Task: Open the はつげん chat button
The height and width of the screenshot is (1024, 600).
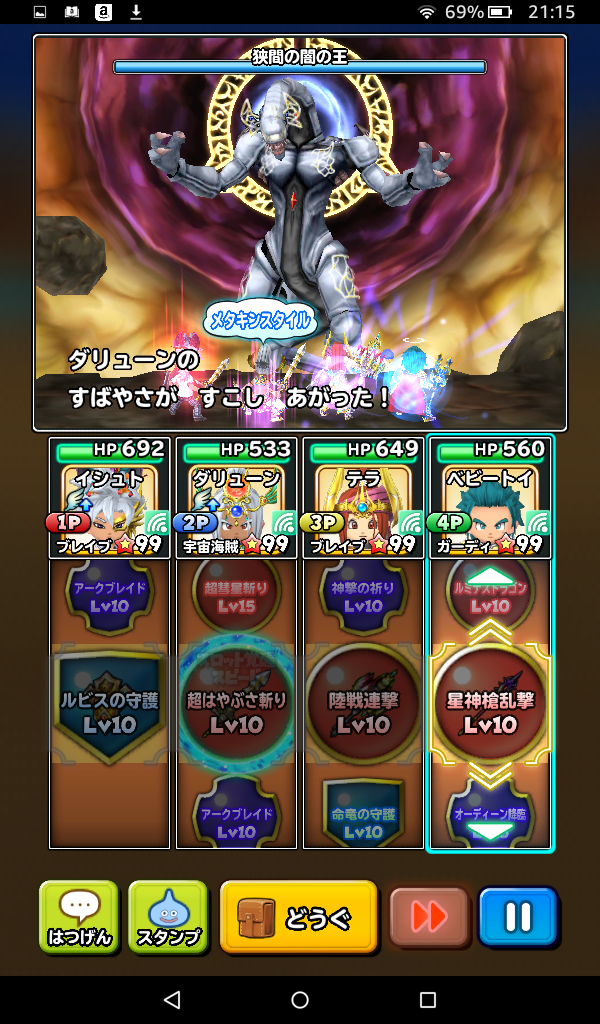Action: (79, 916)
